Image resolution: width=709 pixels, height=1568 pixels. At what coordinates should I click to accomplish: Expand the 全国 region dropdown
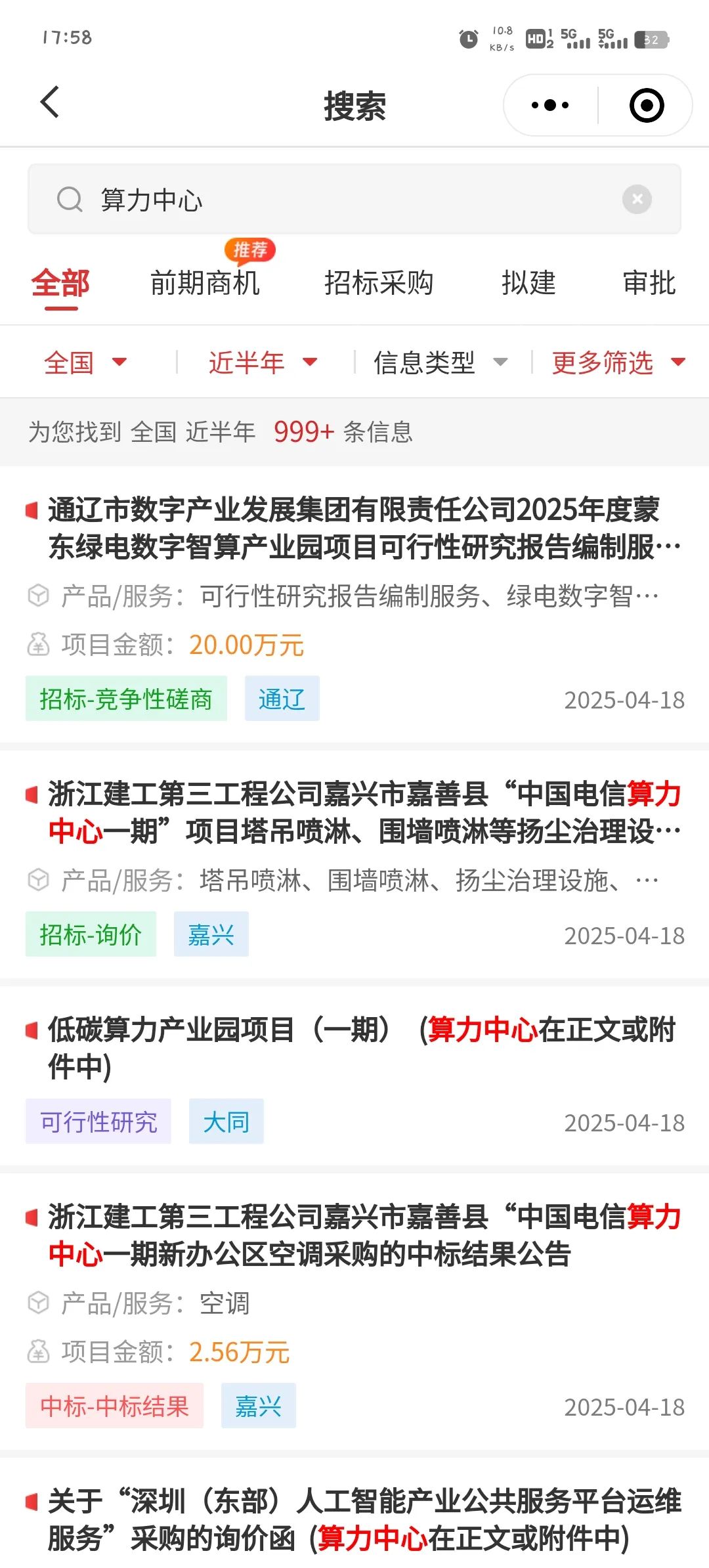(85, 362)
